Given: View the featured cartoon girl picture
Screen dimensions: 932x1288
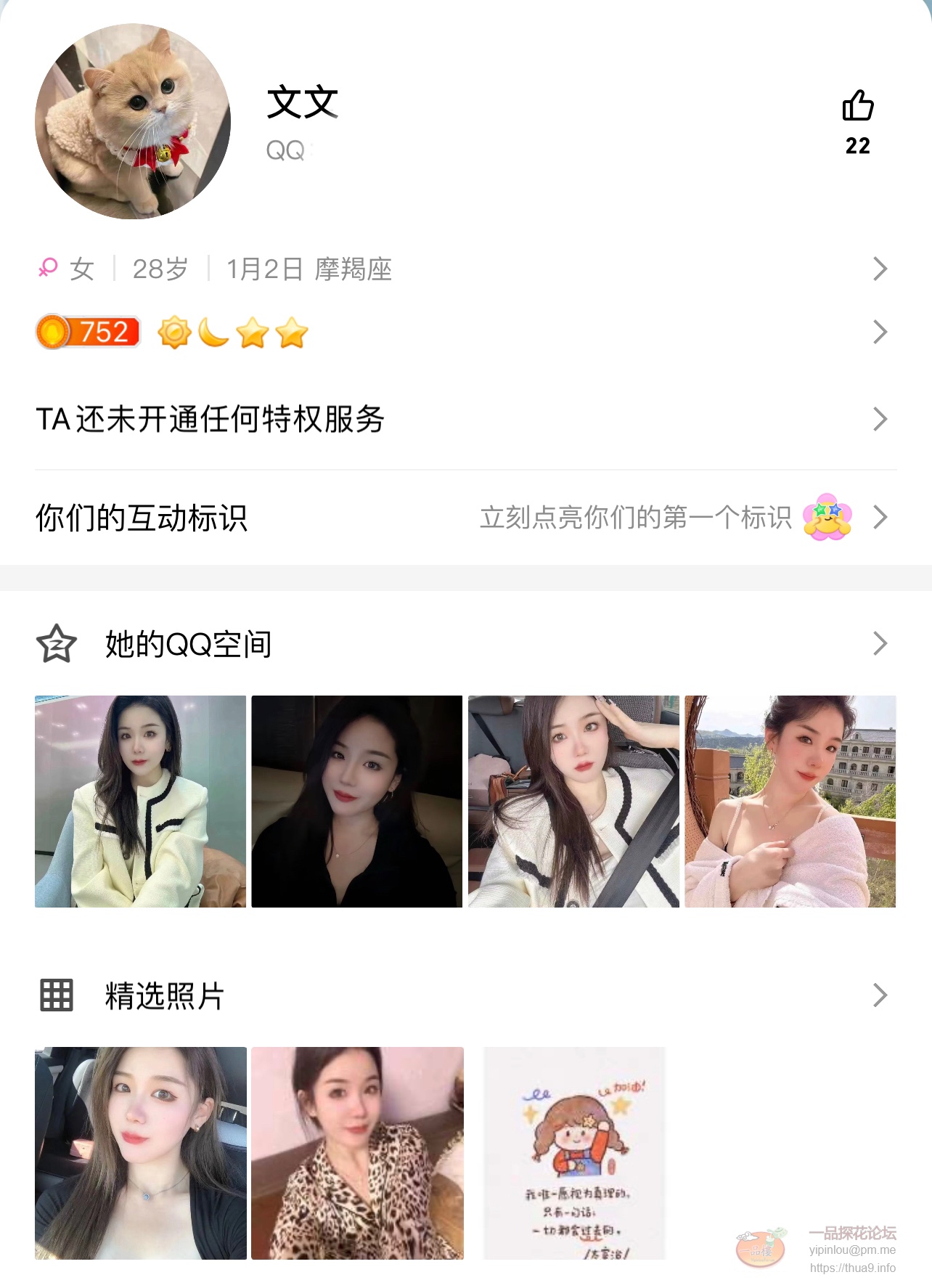Looking at the screenshot, I should pyautogui.click(x=574, y=1153).
